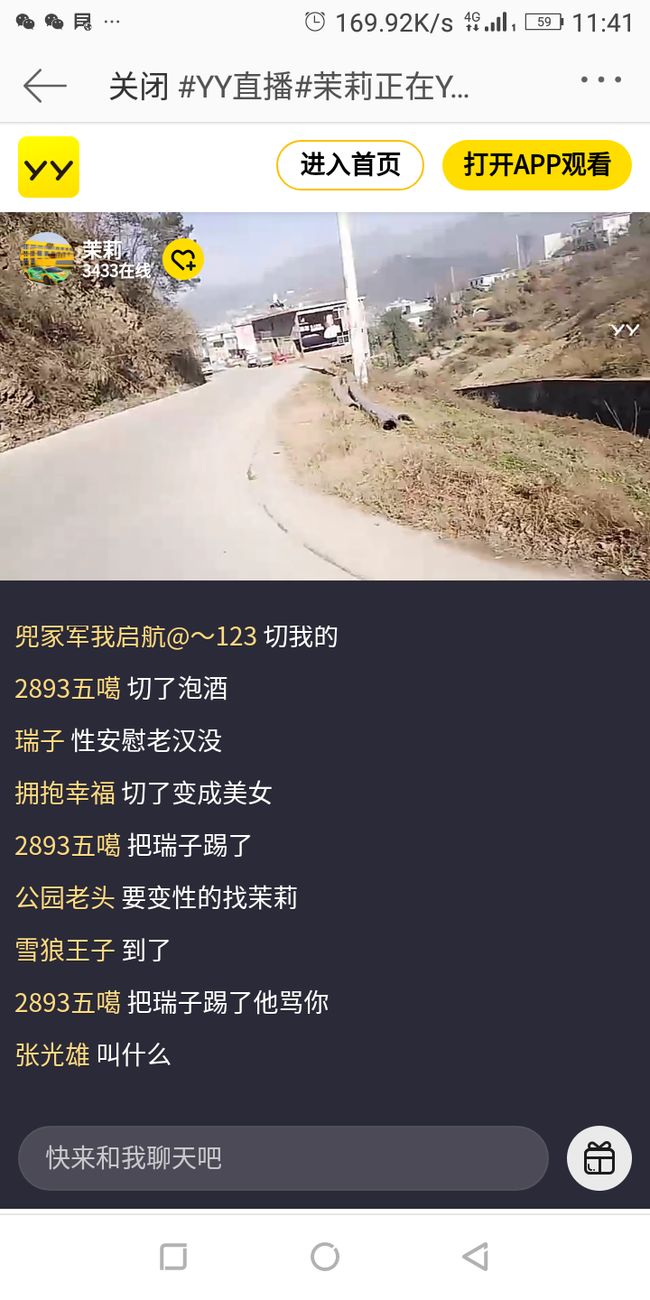The width and height of the screenshot is (650, 1300).
Task: Open 茉莉's streamer avatar
Action: [47, 258]
